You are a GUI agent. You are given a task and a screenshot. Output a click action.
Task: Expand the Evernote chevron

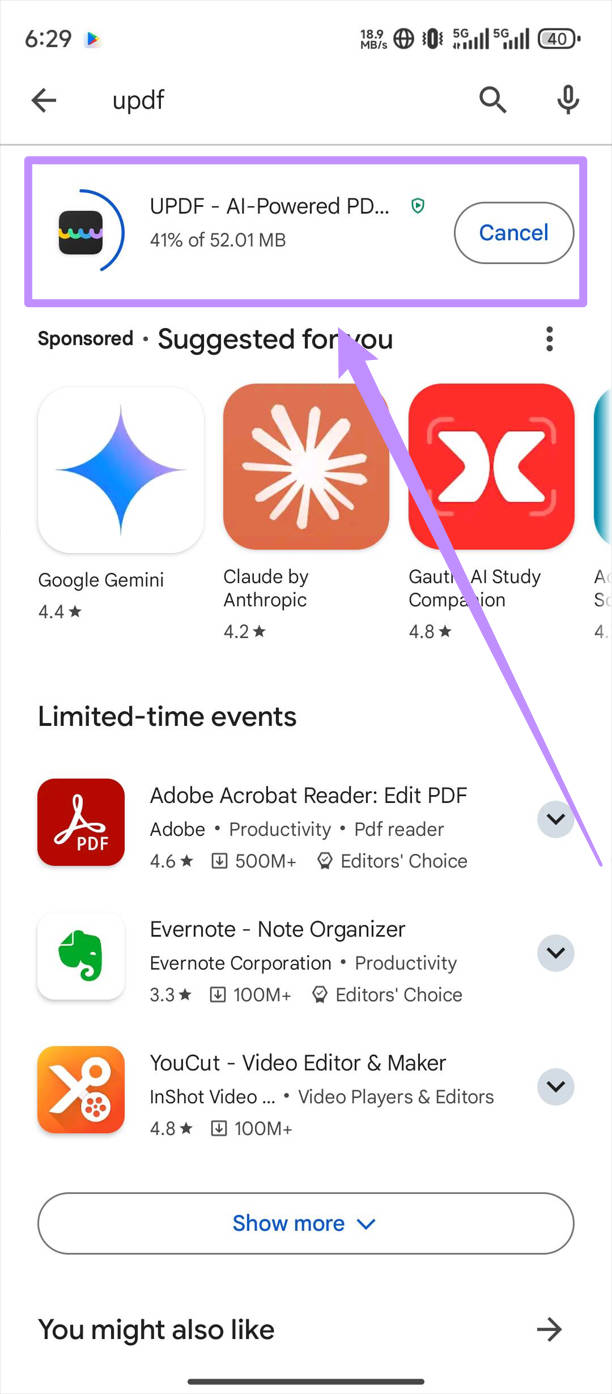click(556, 953)
